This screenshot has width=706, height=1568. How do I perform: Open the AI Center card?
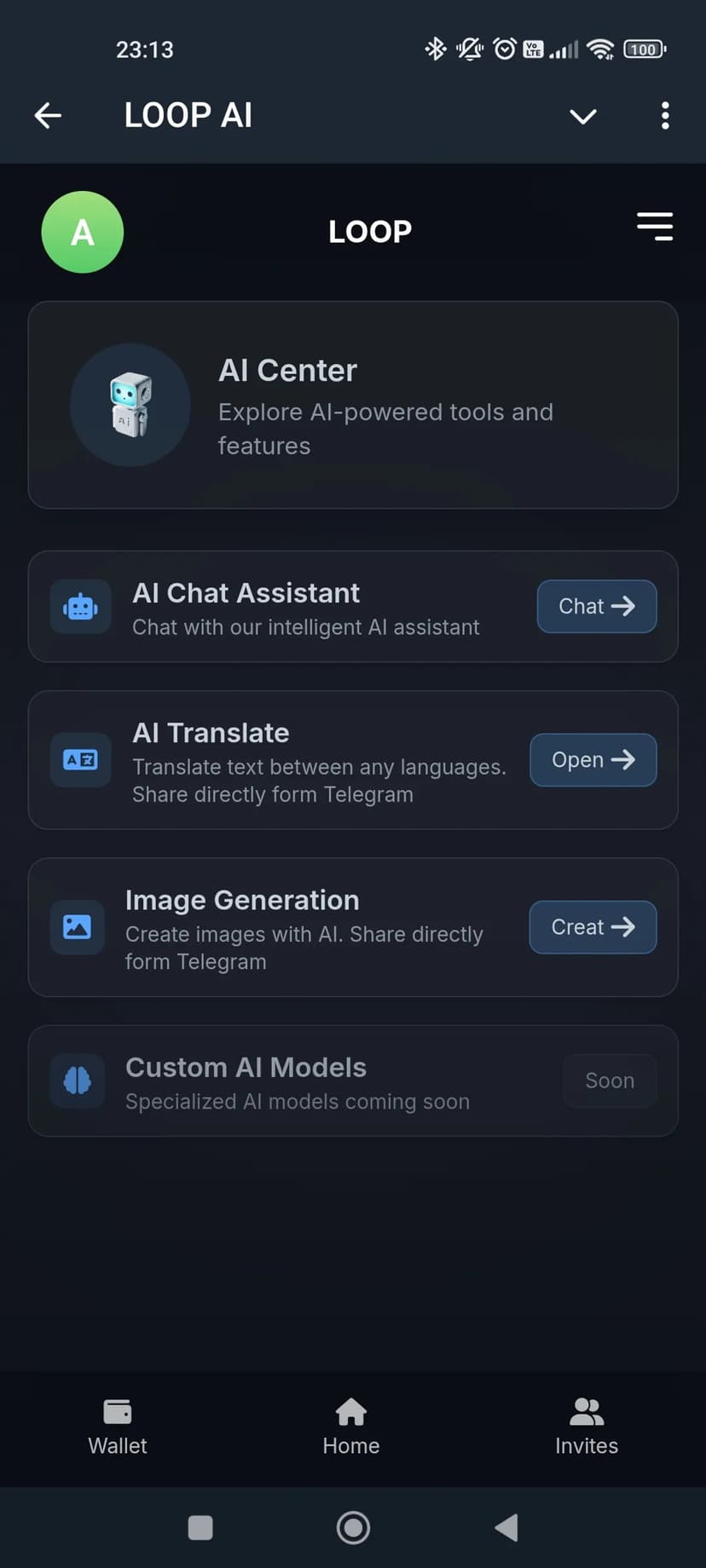tap(353, 406)
